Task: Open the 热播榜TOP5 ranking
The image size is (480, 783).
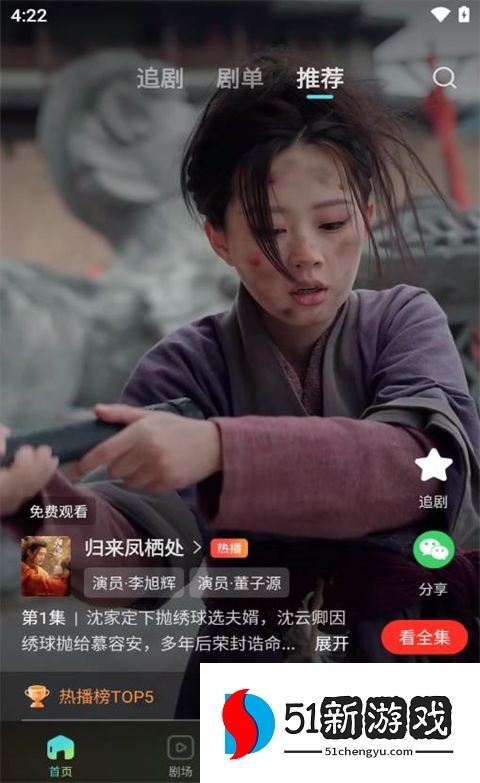Action: click(90, 696)
